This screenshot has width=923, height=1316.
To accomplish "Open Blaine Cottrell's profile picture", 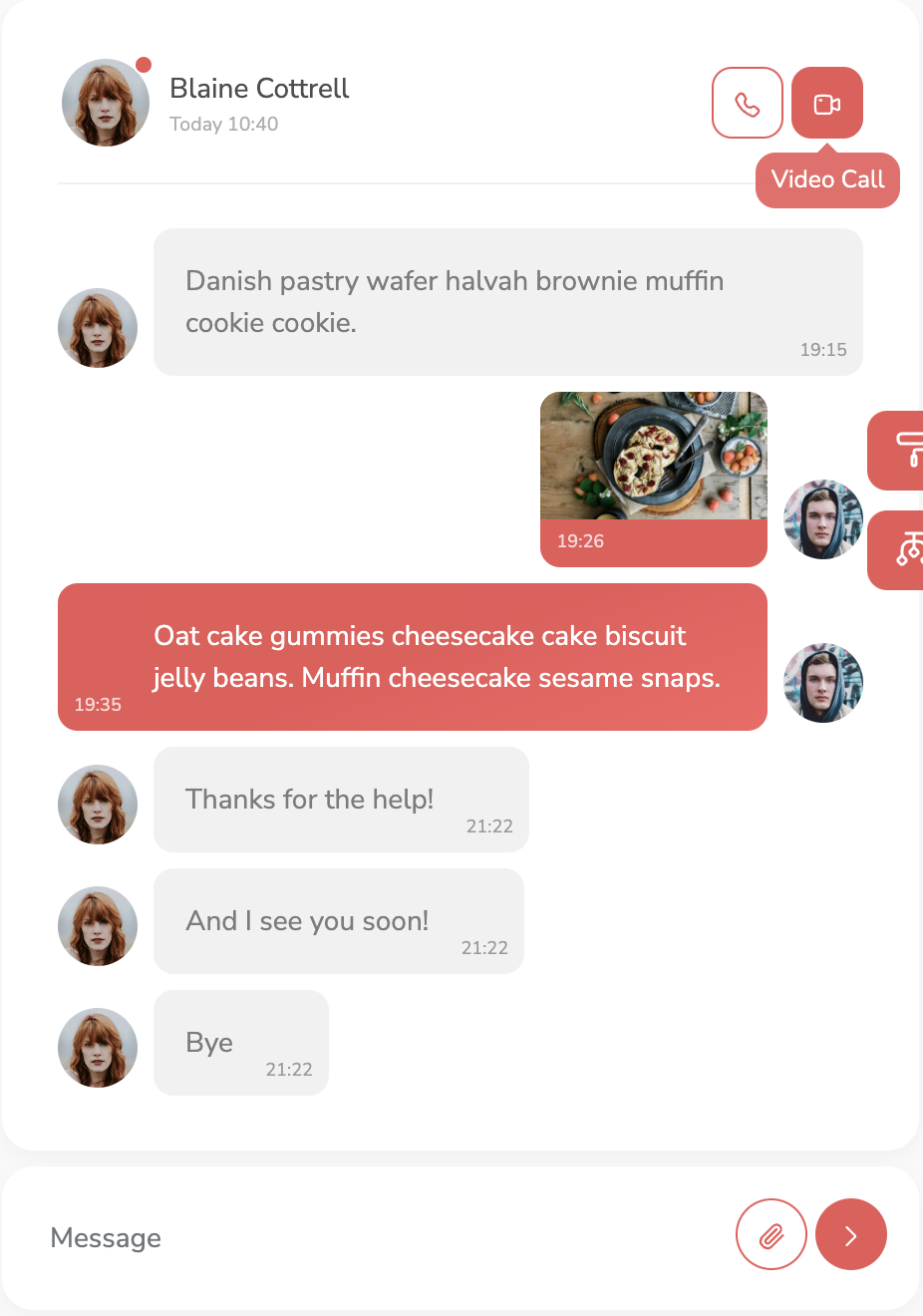I will pyautogui.click(x=106, y=103).
